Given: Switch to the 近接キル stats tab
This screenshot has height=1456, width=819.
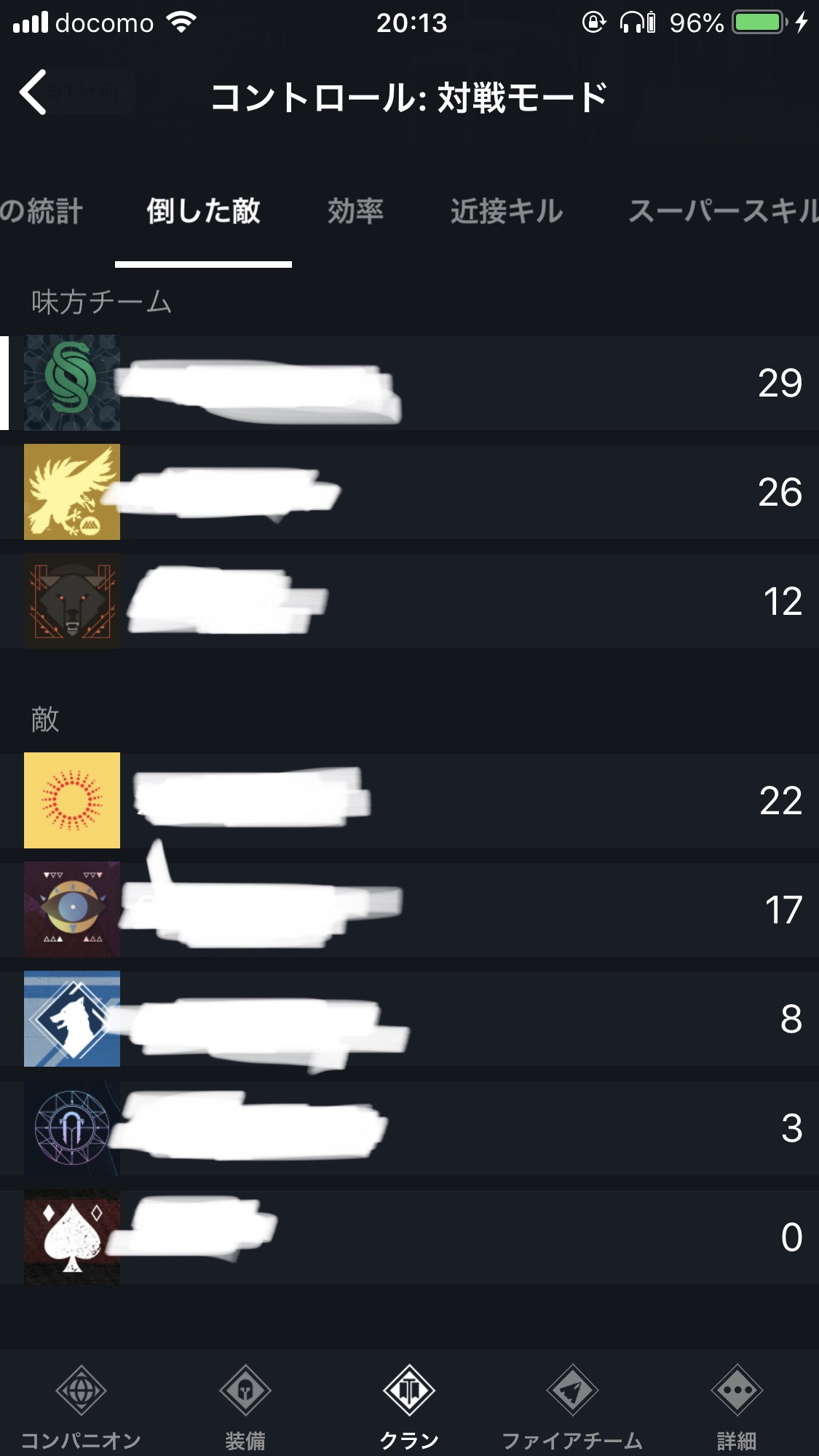Looking at the screenshot, I should pyautogui.click(x=507, y=211).
